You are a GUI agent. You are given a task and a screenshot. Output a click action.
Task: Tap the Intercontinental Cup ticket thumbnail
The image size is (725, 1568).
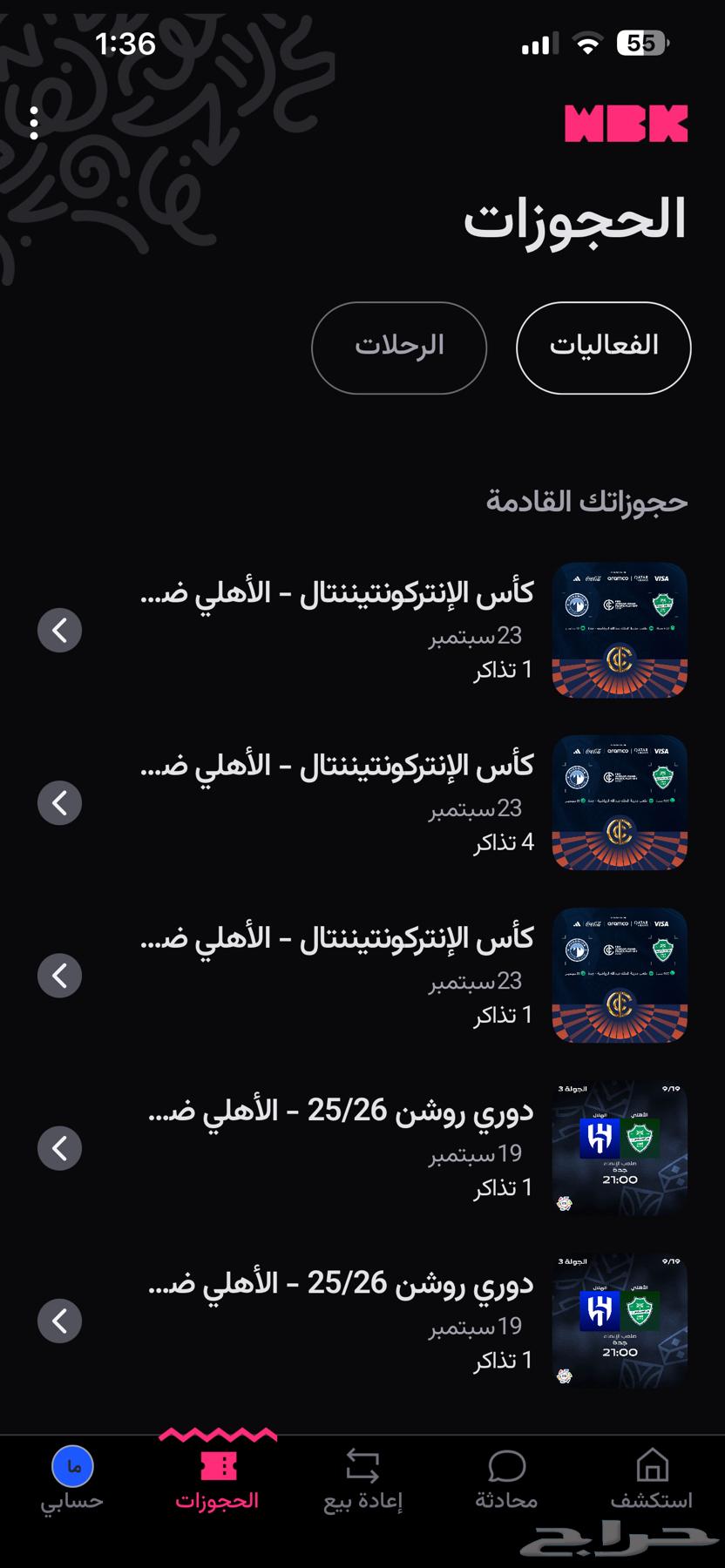pyautogui.click(x=619, y=629)
